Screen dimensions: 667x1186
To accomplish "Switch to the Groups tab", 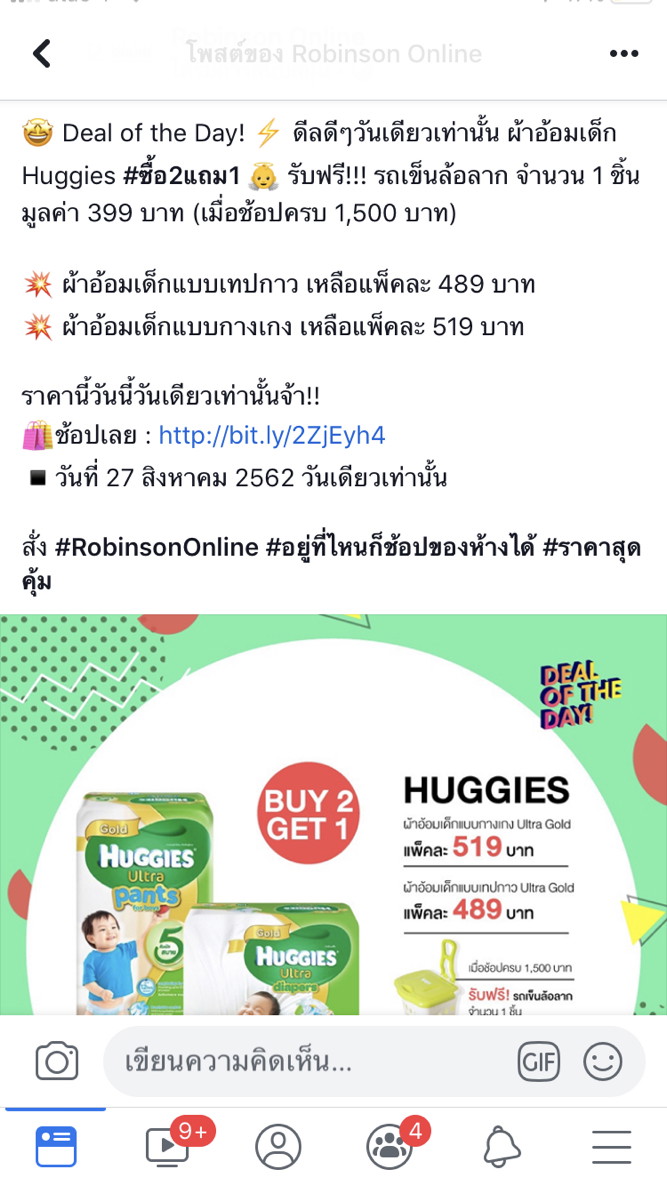I will pos(389,1146).
